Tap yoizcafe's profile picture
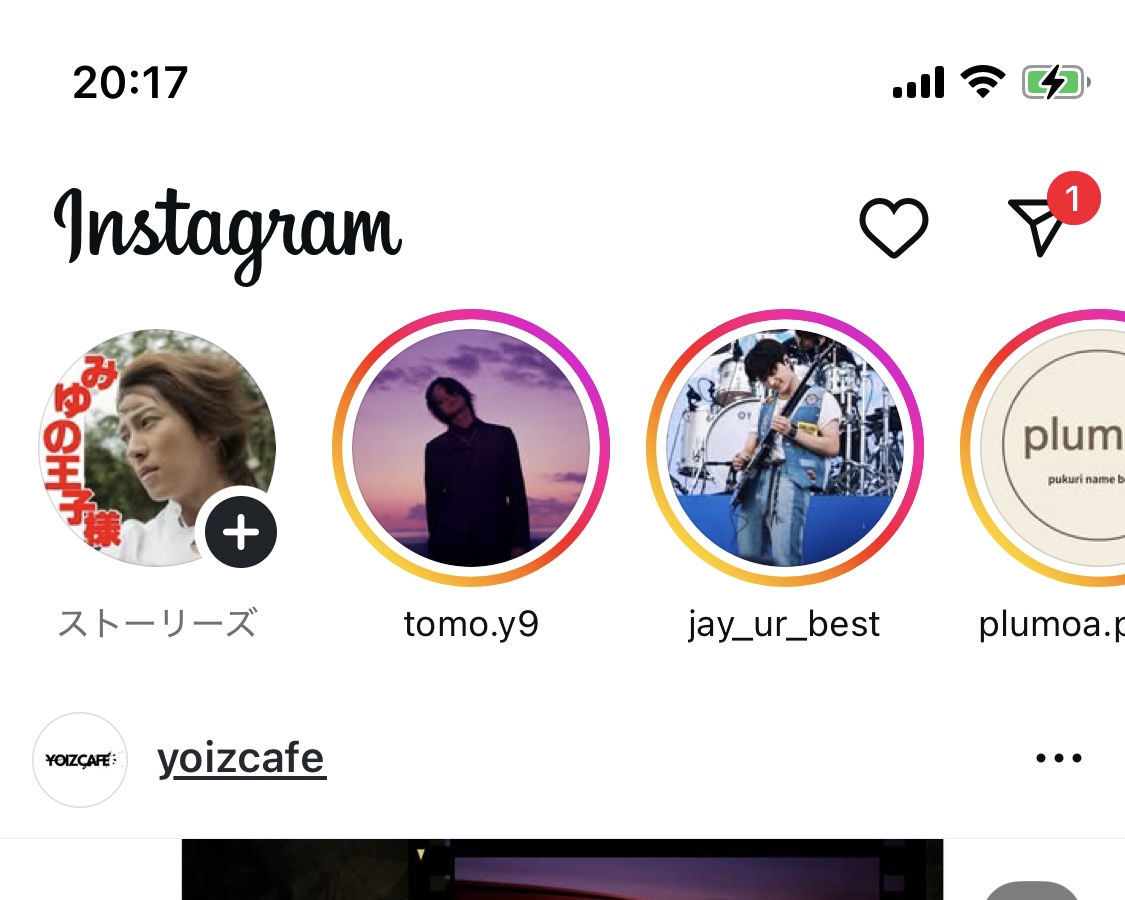 point(80,759)
